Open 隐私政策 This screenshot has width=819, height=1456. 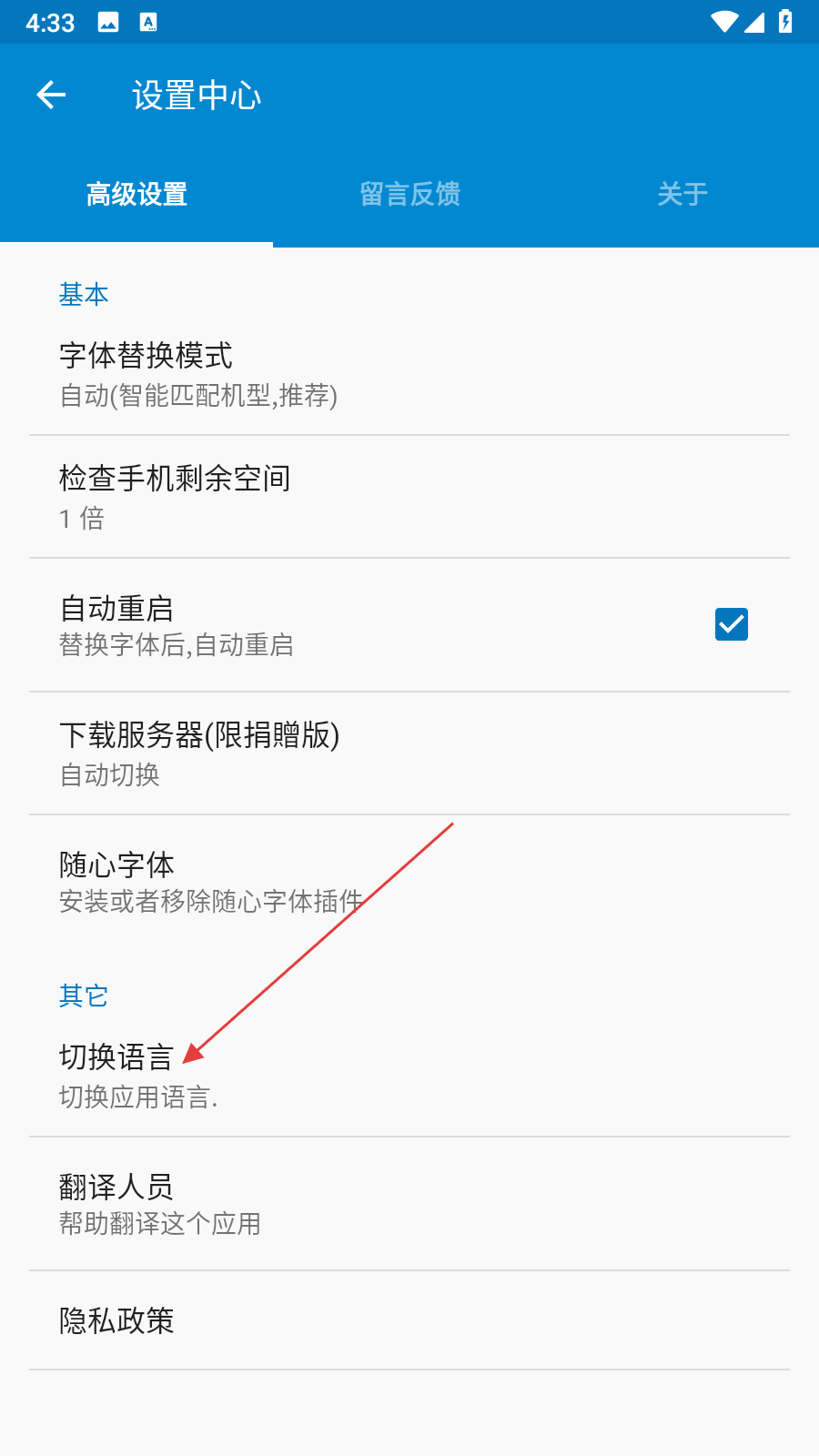tap(409, 1320)
